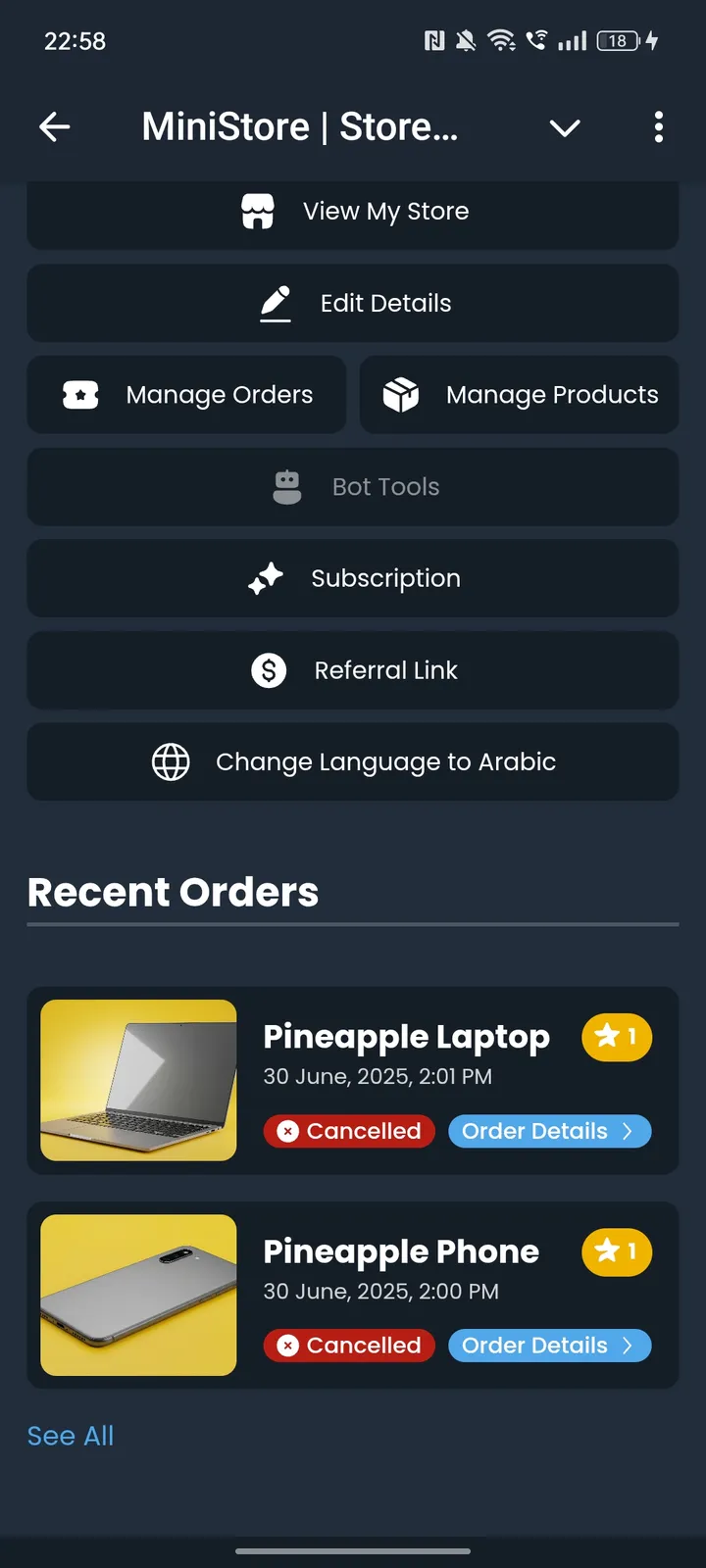Image resolution: width=706 pixels, height=1568 pixels.
Task: Open the Manage Products box icon
Action: [x=400, y=395]
